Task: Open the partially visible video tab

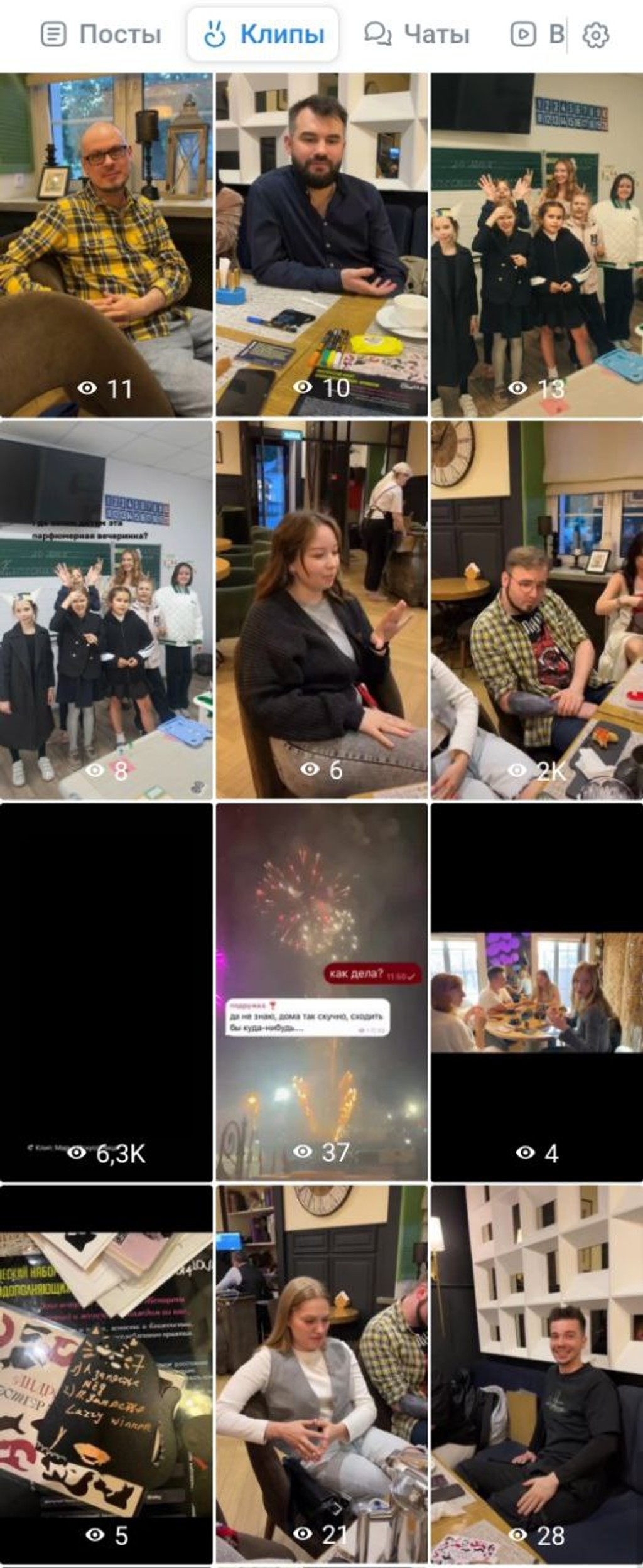Action: coord(538,35)
